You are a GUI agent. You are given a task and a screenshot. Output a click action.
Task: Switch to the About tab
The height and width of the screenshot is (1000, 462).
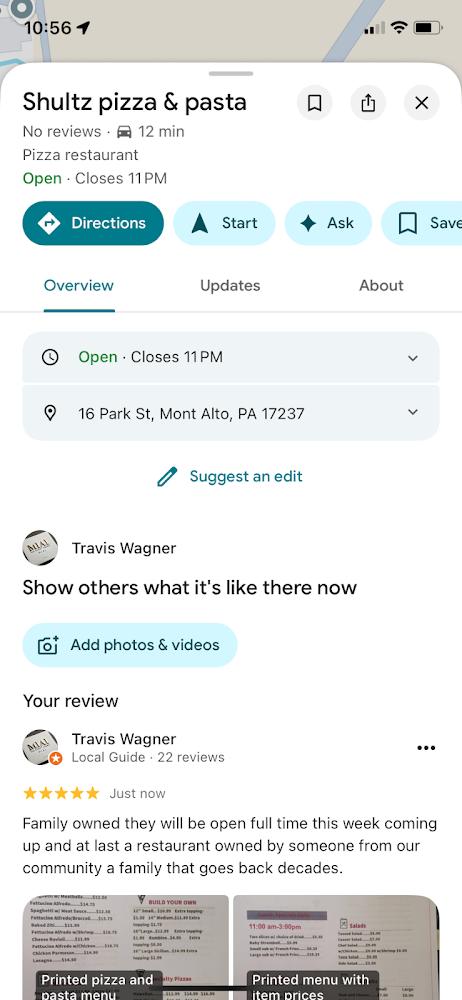click(381, 286)
